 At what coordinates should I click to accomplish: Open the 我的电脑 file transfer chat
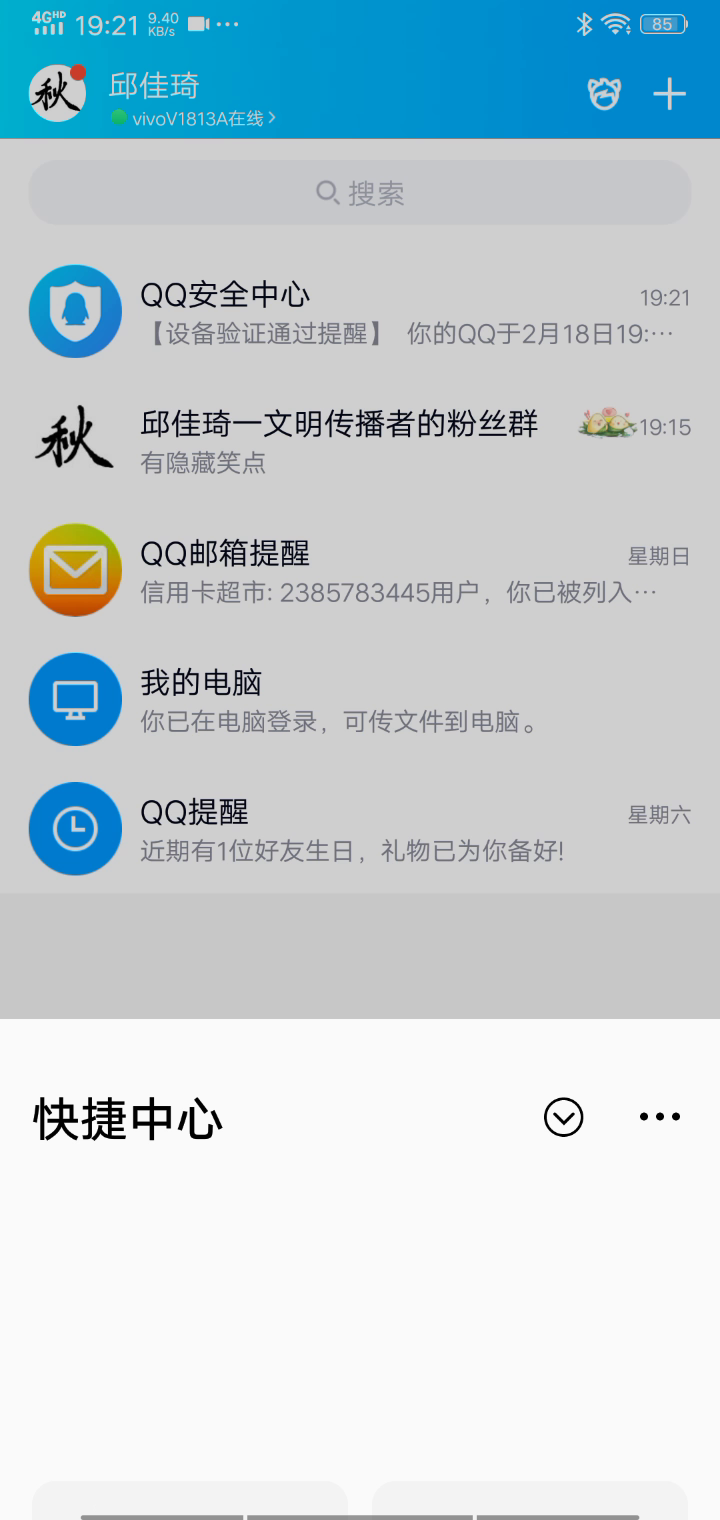point(360,699)
